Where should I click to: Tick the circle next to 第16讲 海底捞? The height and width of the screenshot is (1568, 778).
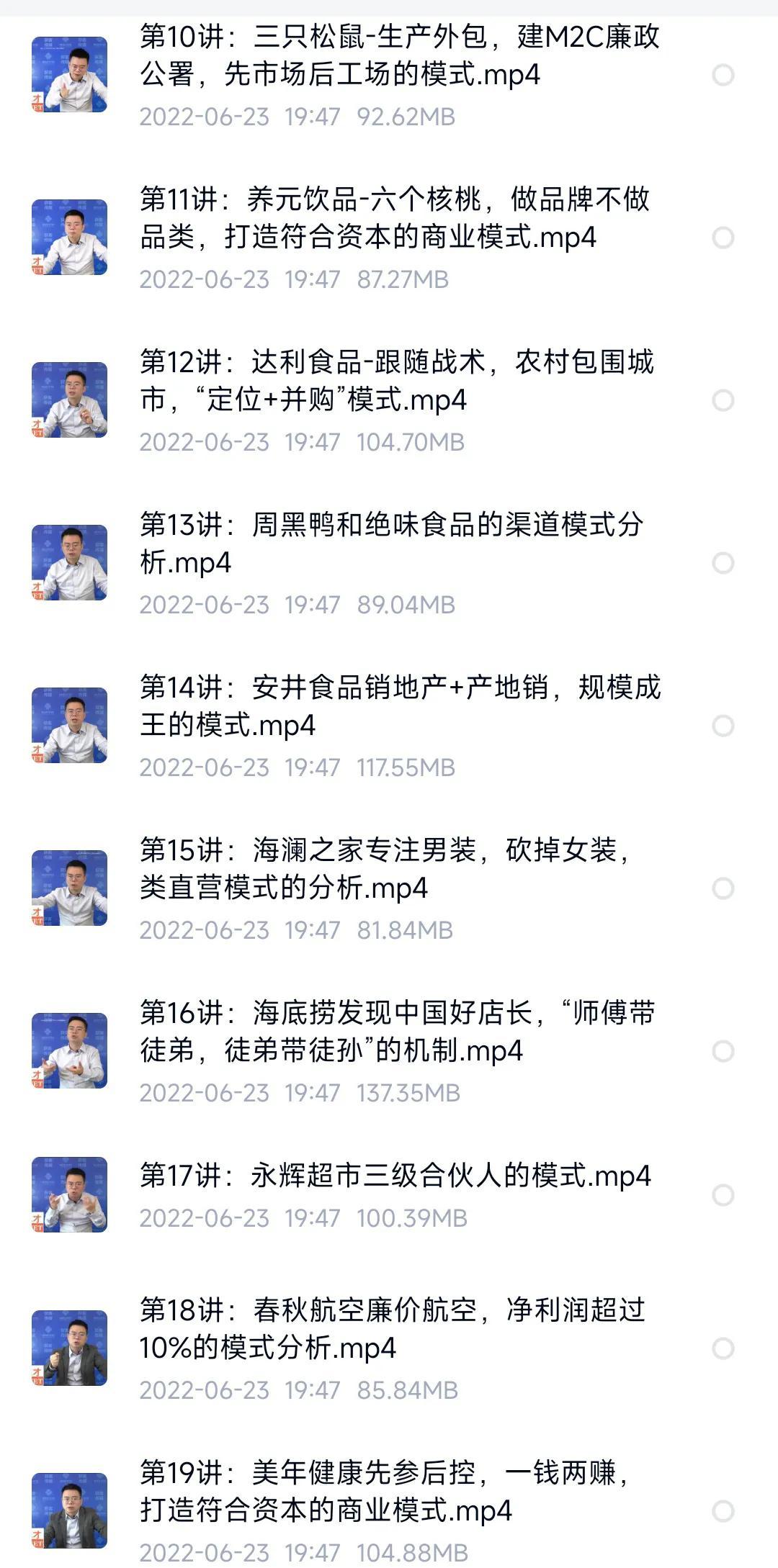[x=723, y=1051]
